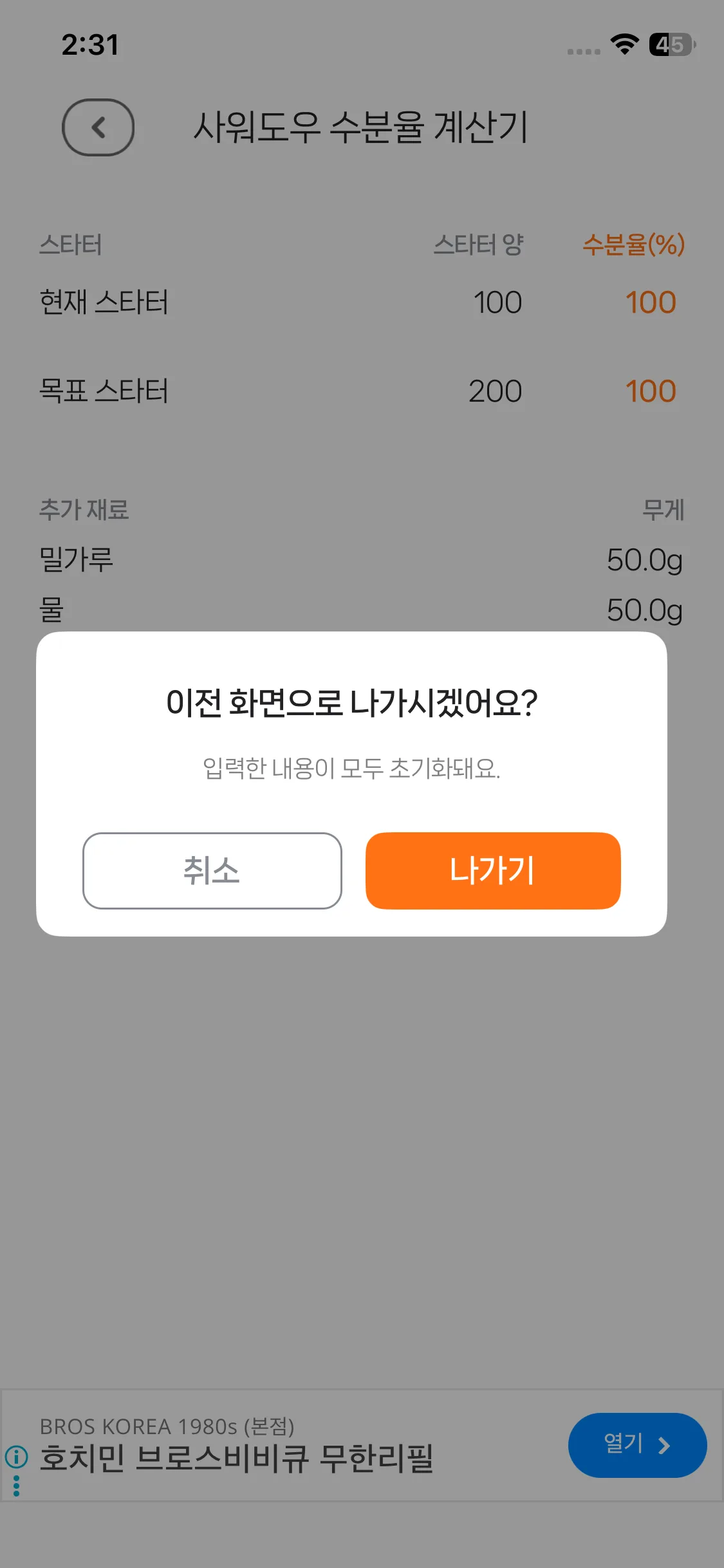Tap 나가기 to leave the calculator screen

493,871
